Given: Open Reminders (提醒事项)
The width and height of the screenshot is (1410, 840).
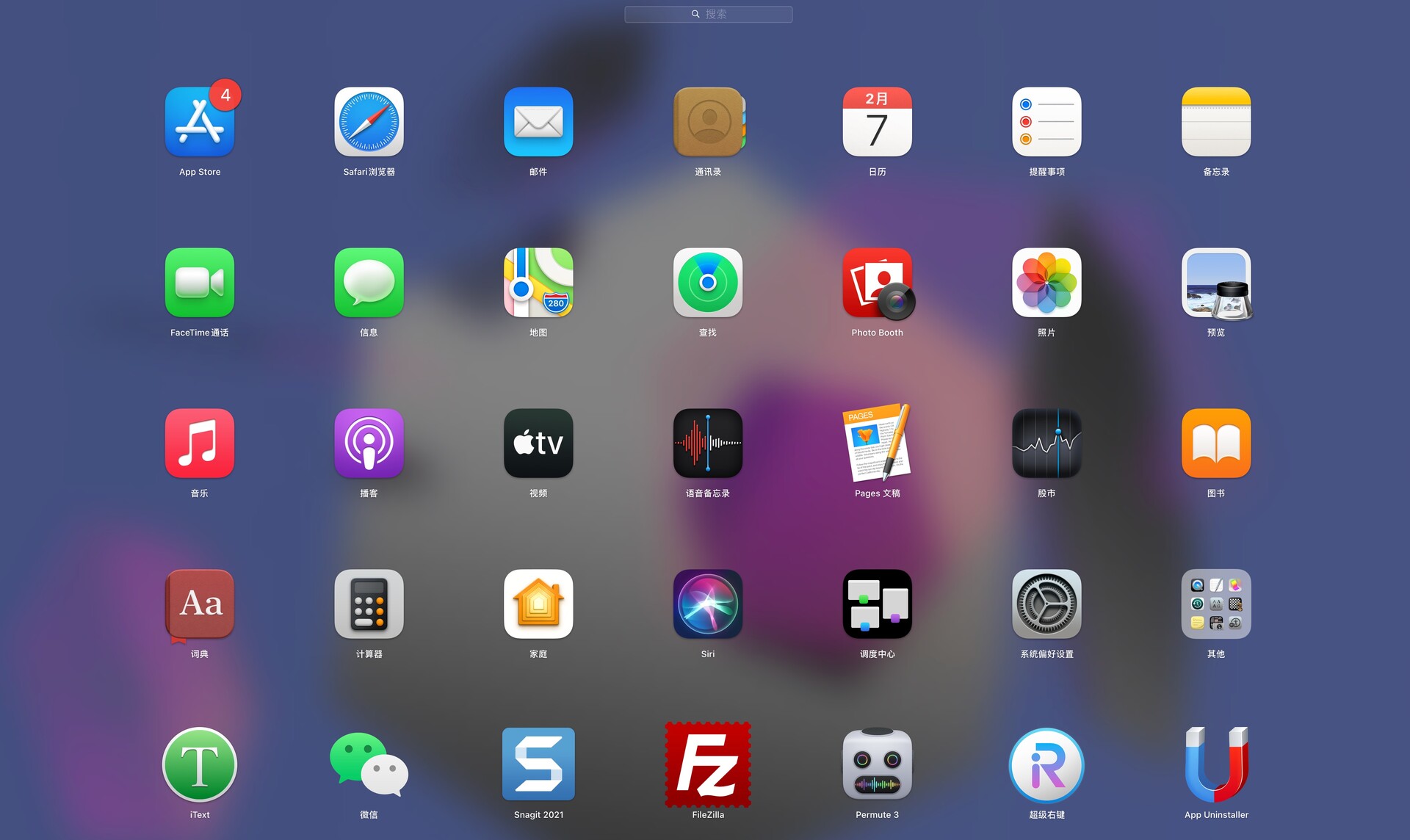Looking at the screenshot, I should tap(1046, 123).
